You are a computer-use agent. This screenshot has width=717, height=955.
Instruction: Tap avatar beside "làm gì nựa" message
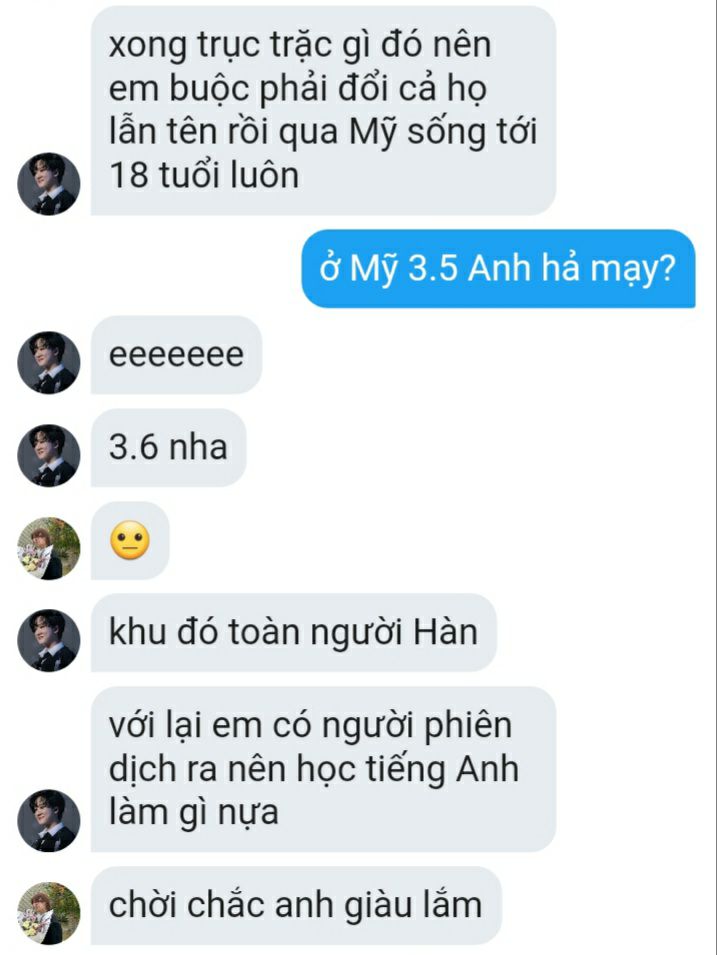click(x=48, y=820)
